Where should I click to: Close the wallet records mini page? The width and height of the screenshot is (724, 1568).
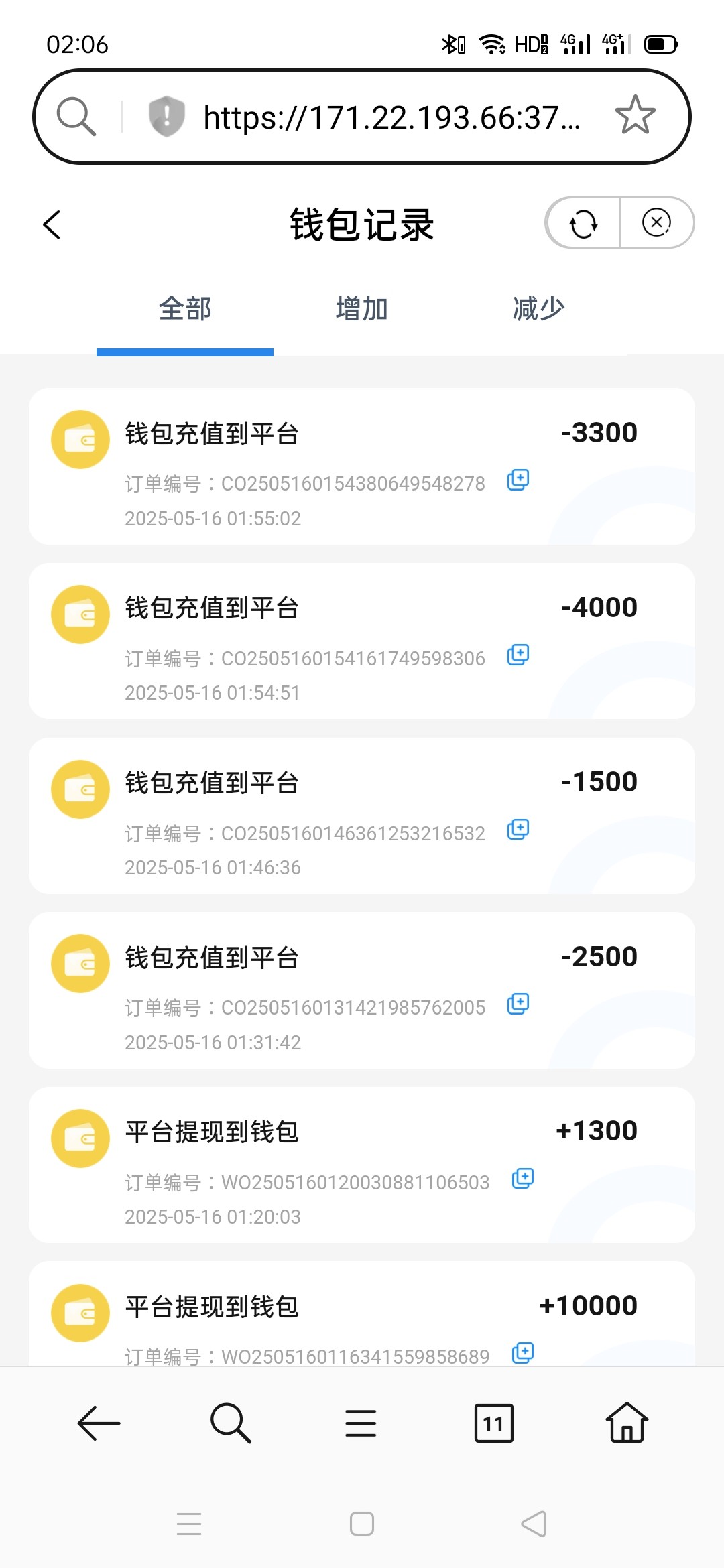656,223
